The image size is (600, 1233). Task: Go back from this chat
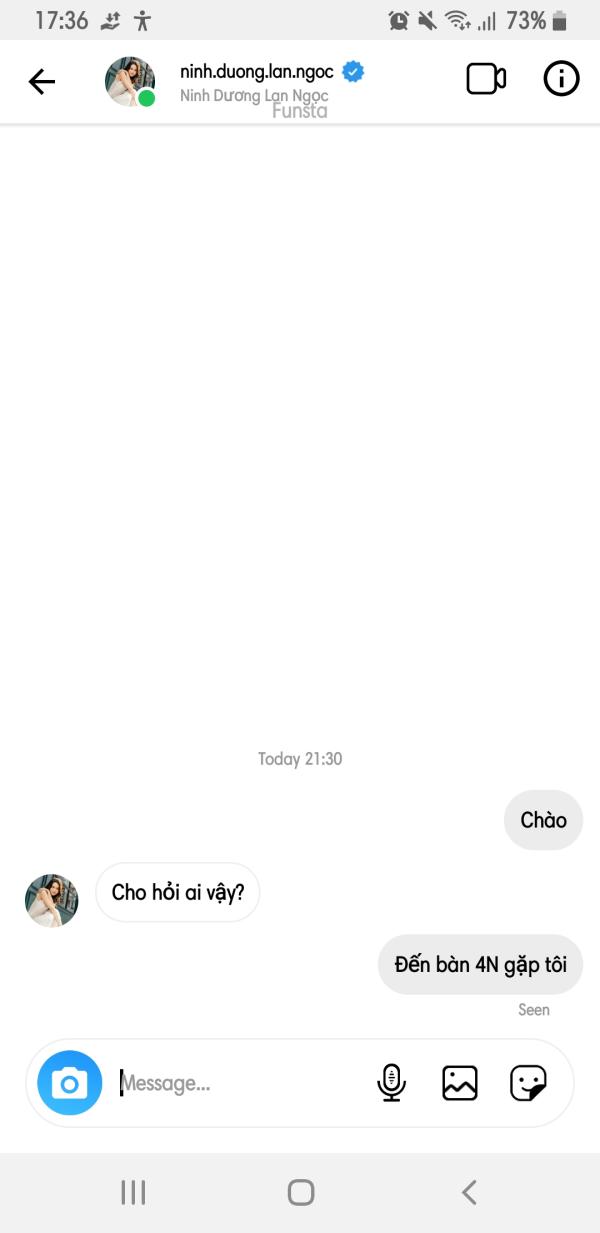click(42, 81)
